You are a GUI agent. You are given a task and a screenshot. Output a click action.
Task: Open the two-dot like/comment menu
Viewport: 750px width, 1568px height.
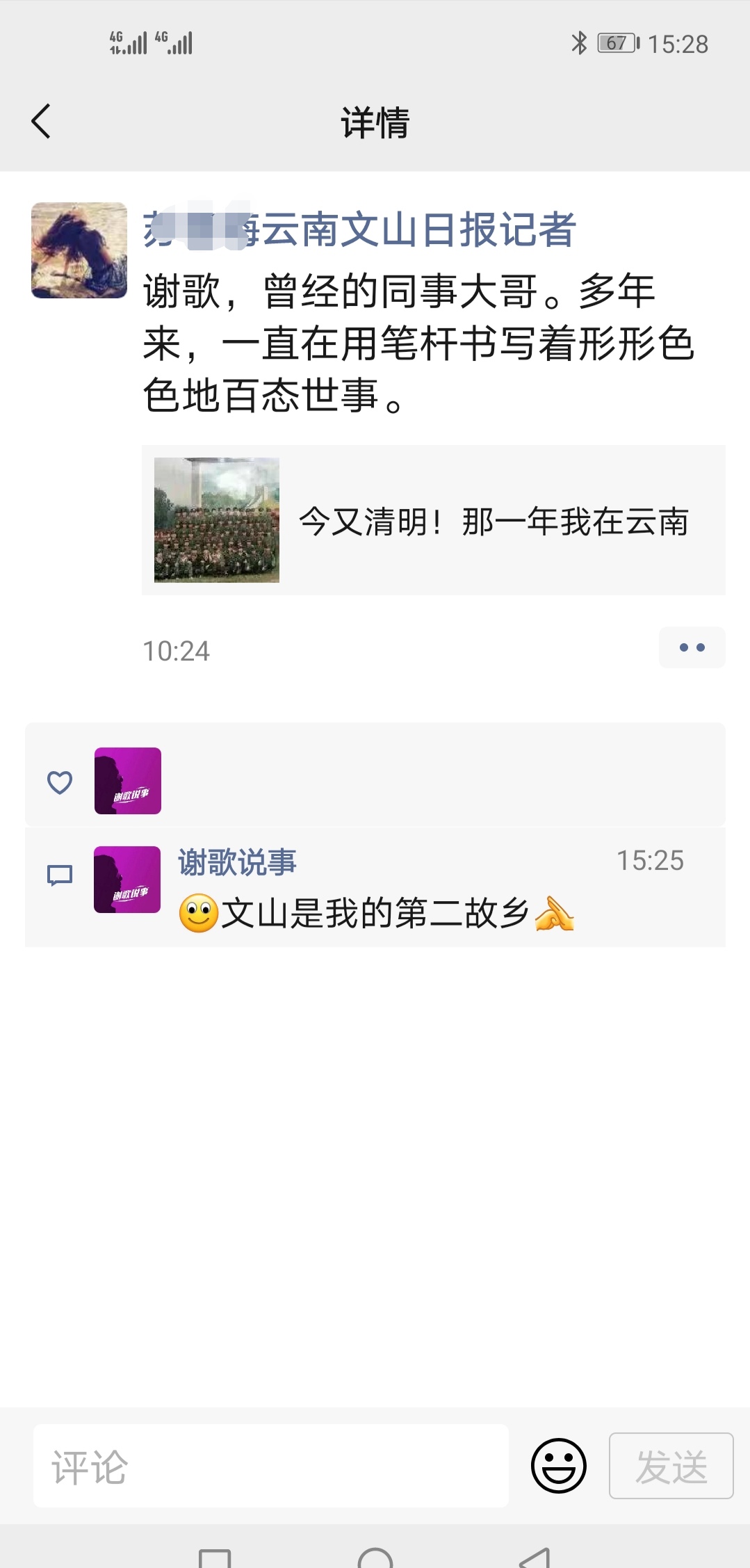pyautogui.click(x=692, y=647)
